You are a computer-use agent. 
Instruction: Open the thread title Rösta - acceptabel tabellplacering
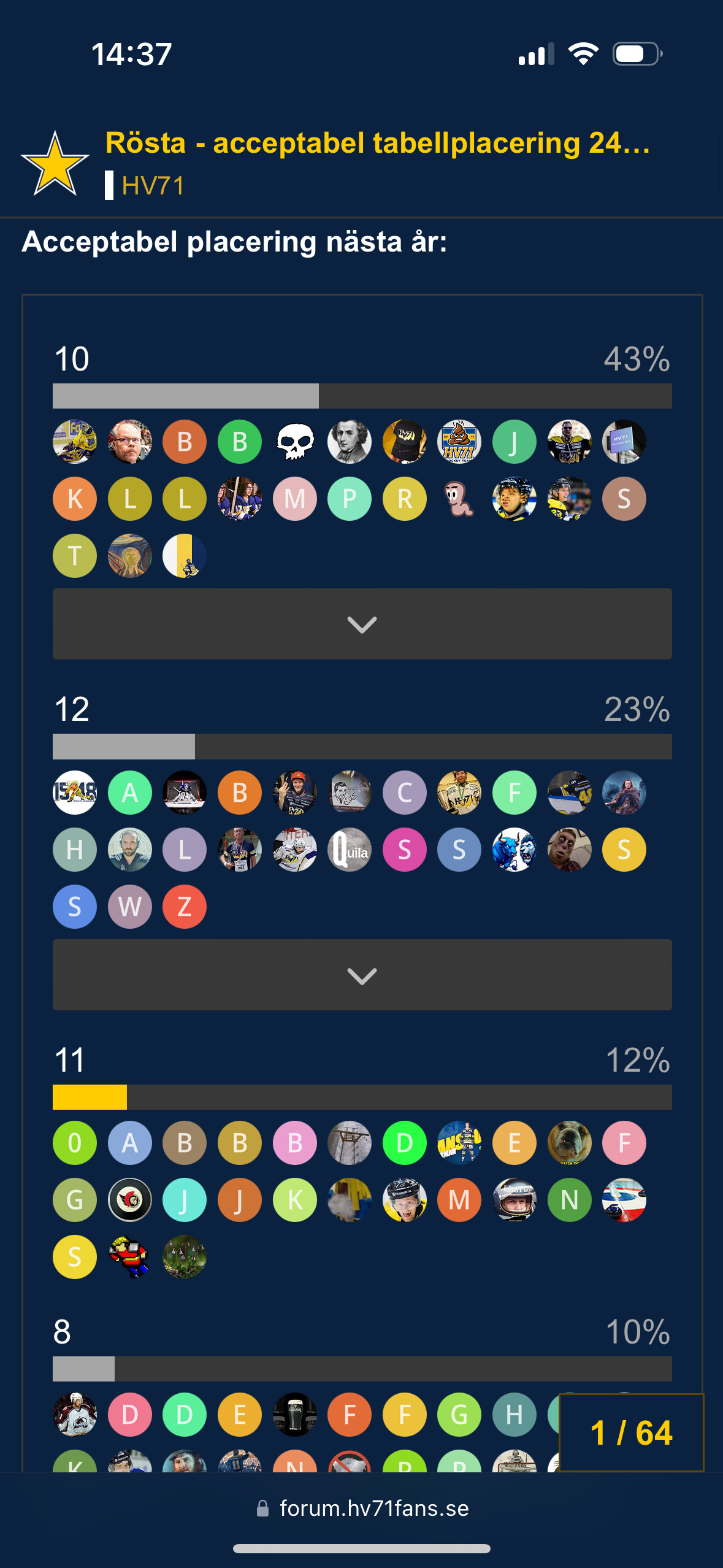point(377,143)
